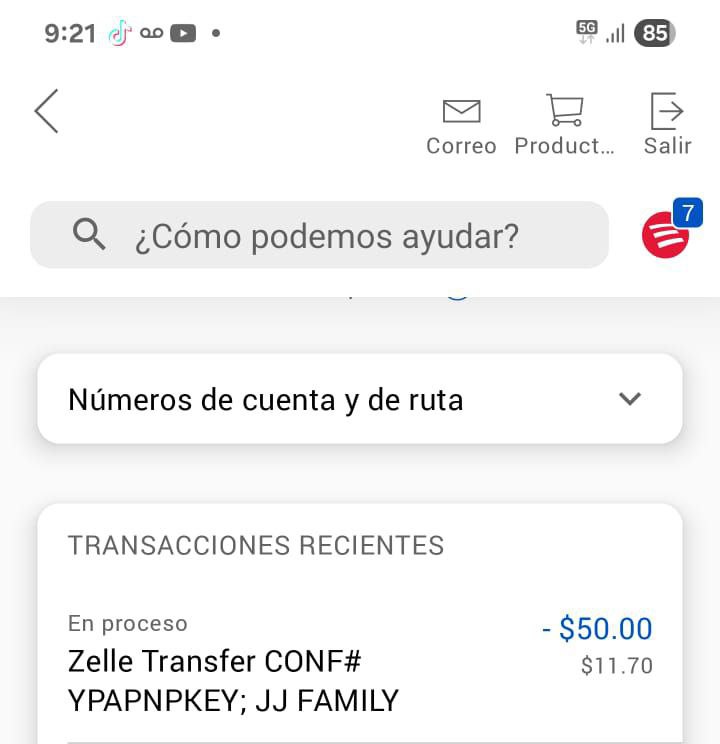This screenshot has width=720, height=744.
Task: Go back using the back arrow
Action: pyautogui.click(x=47, y=111)
